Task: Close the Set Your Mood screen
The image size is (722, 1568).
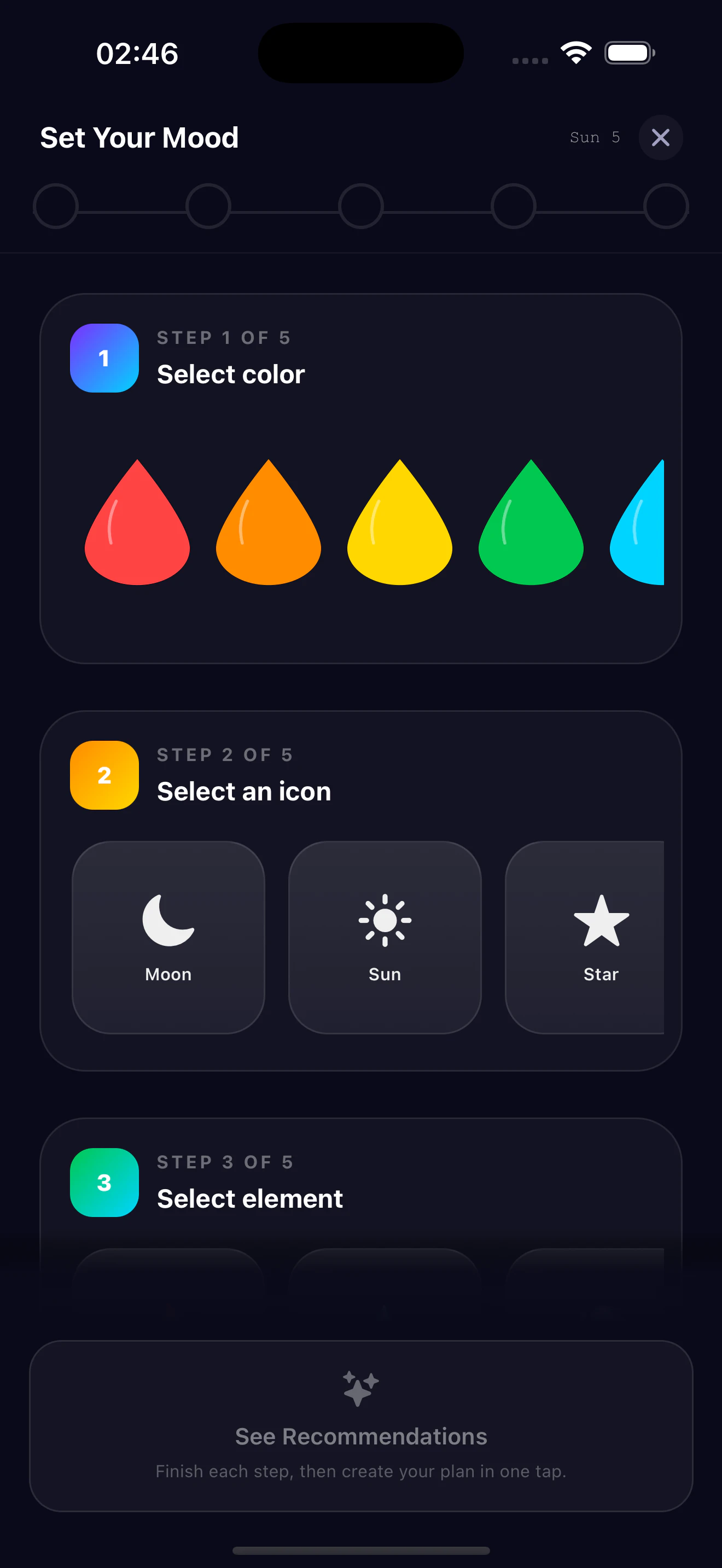Action: tap(660, 138)
